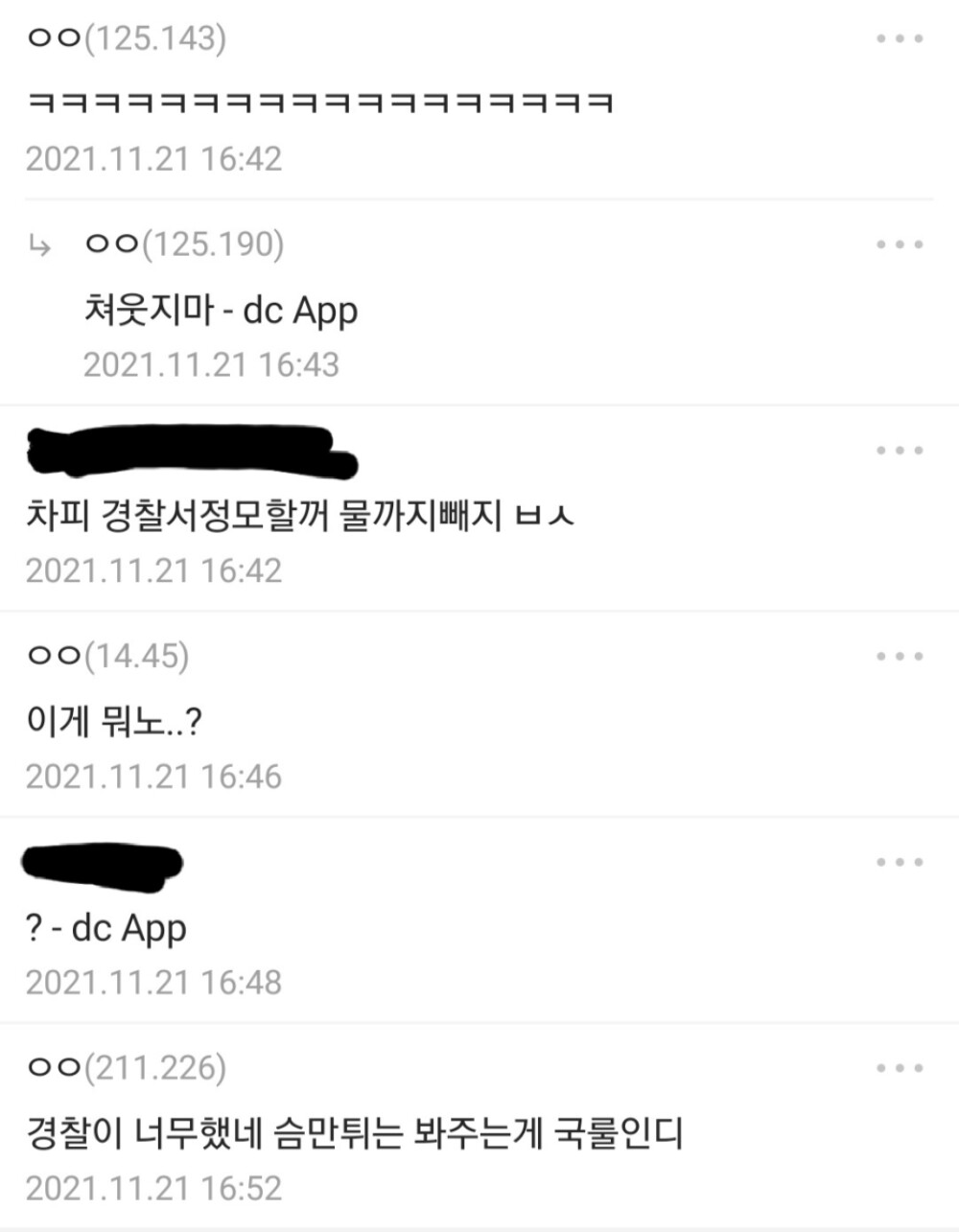This screenshot has height=1232, width=959.
Task: Open the three dots on the 경찰이 너무했네 comment
Action: pos(900,1068)
